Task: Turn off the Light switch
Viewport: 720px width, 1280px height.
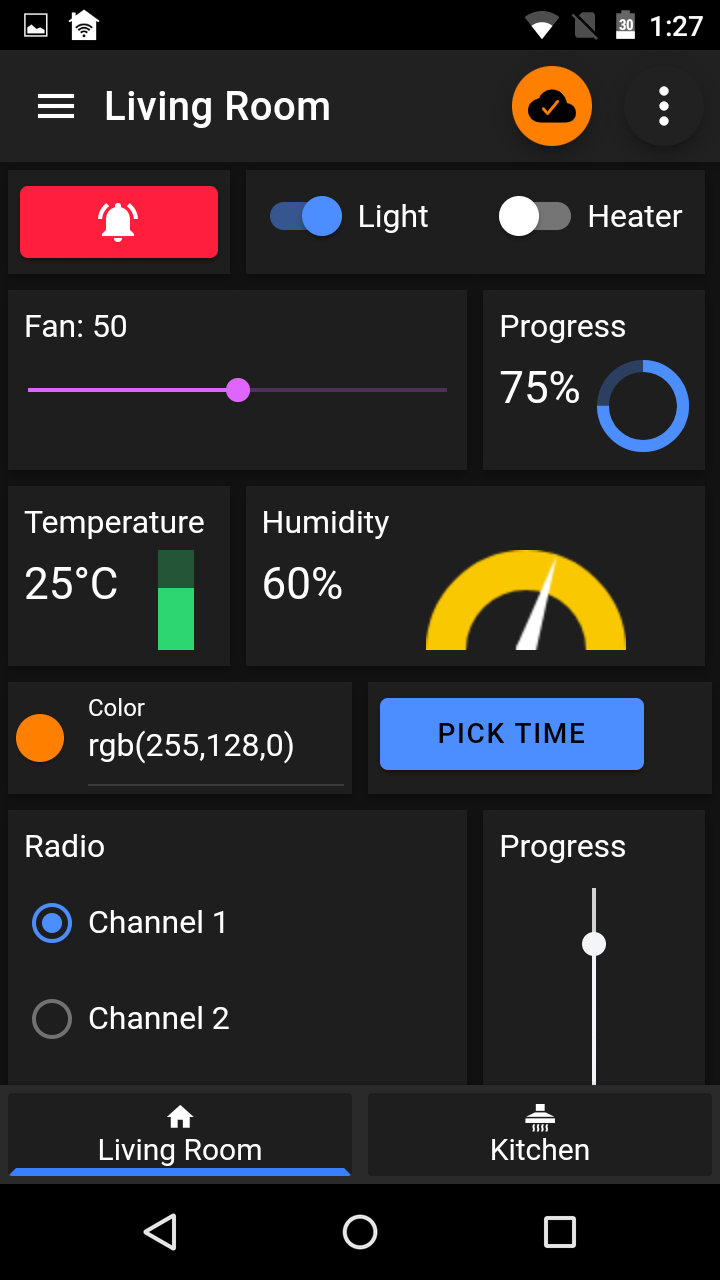Action: click(306, 216)
